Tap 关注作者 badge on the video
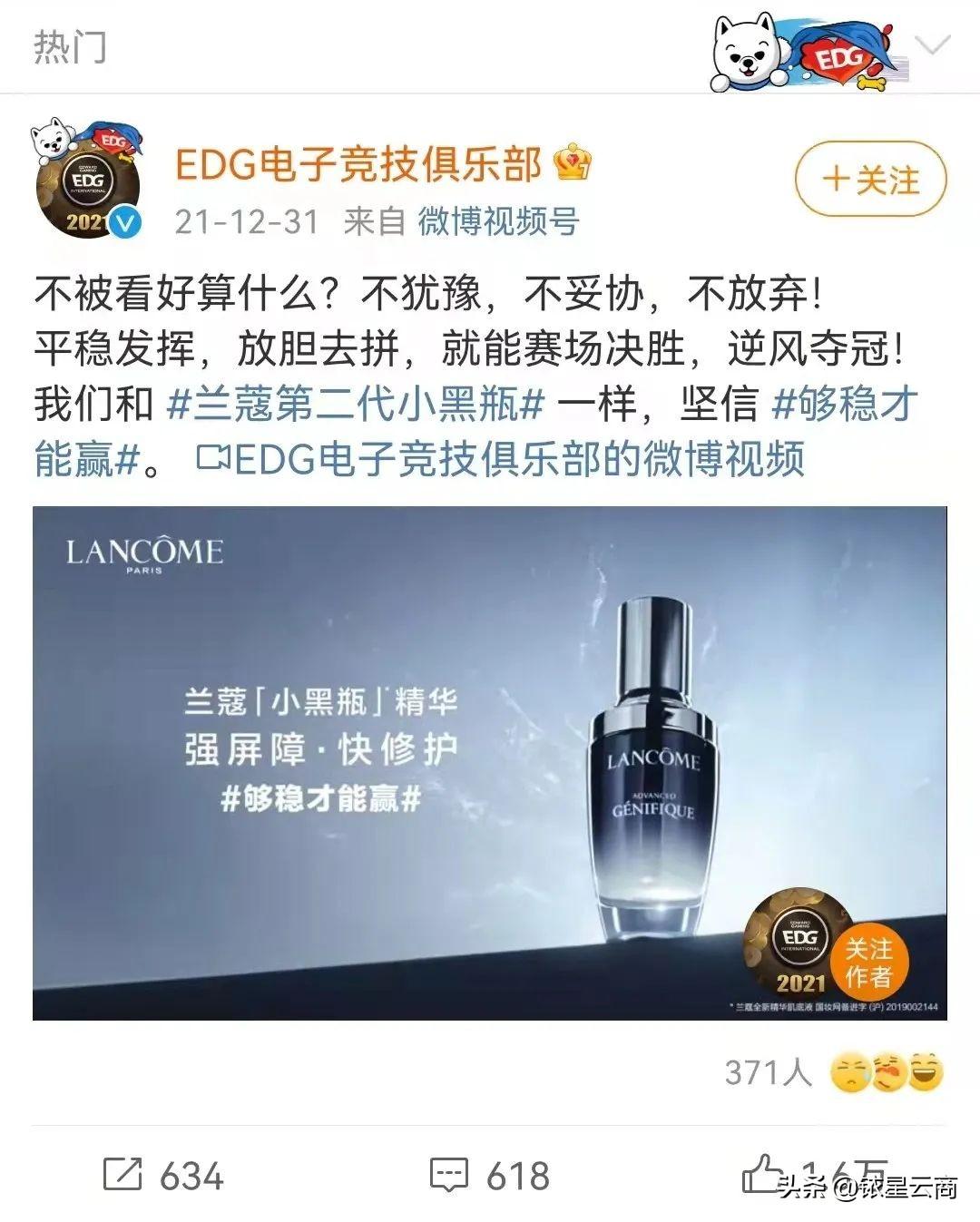 point(867,963)
